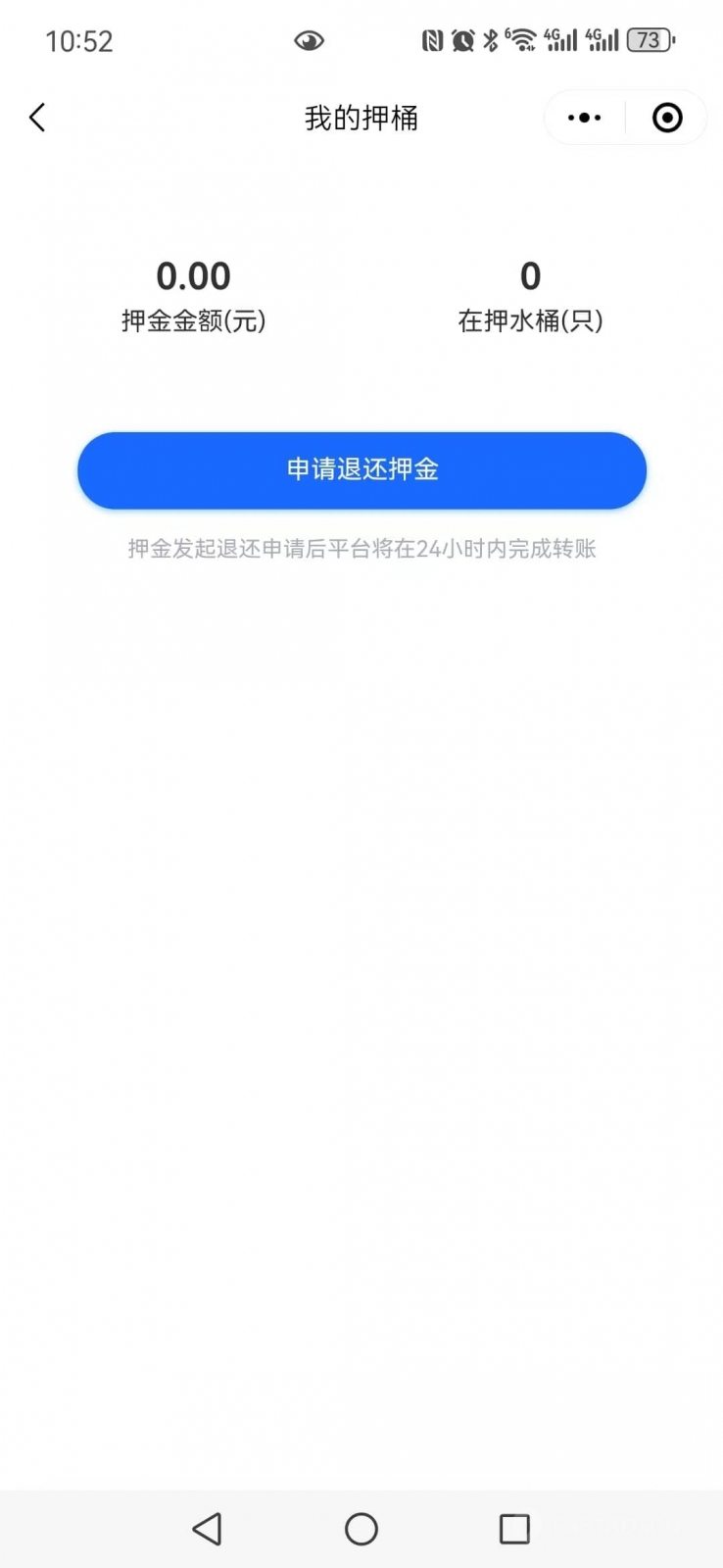Tap the 我的押桶 page title

point(361,117)
